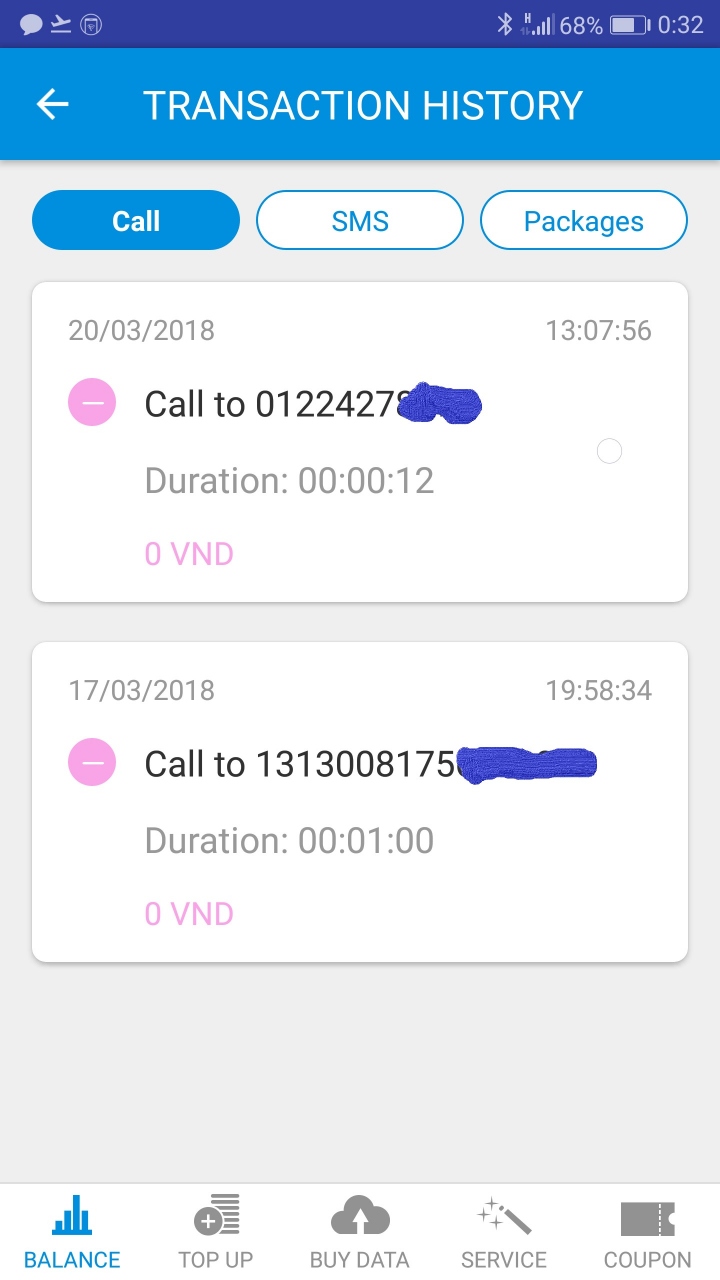
Task: Open the call record from 17/03/2018
Action: click(x=360, y=802)
